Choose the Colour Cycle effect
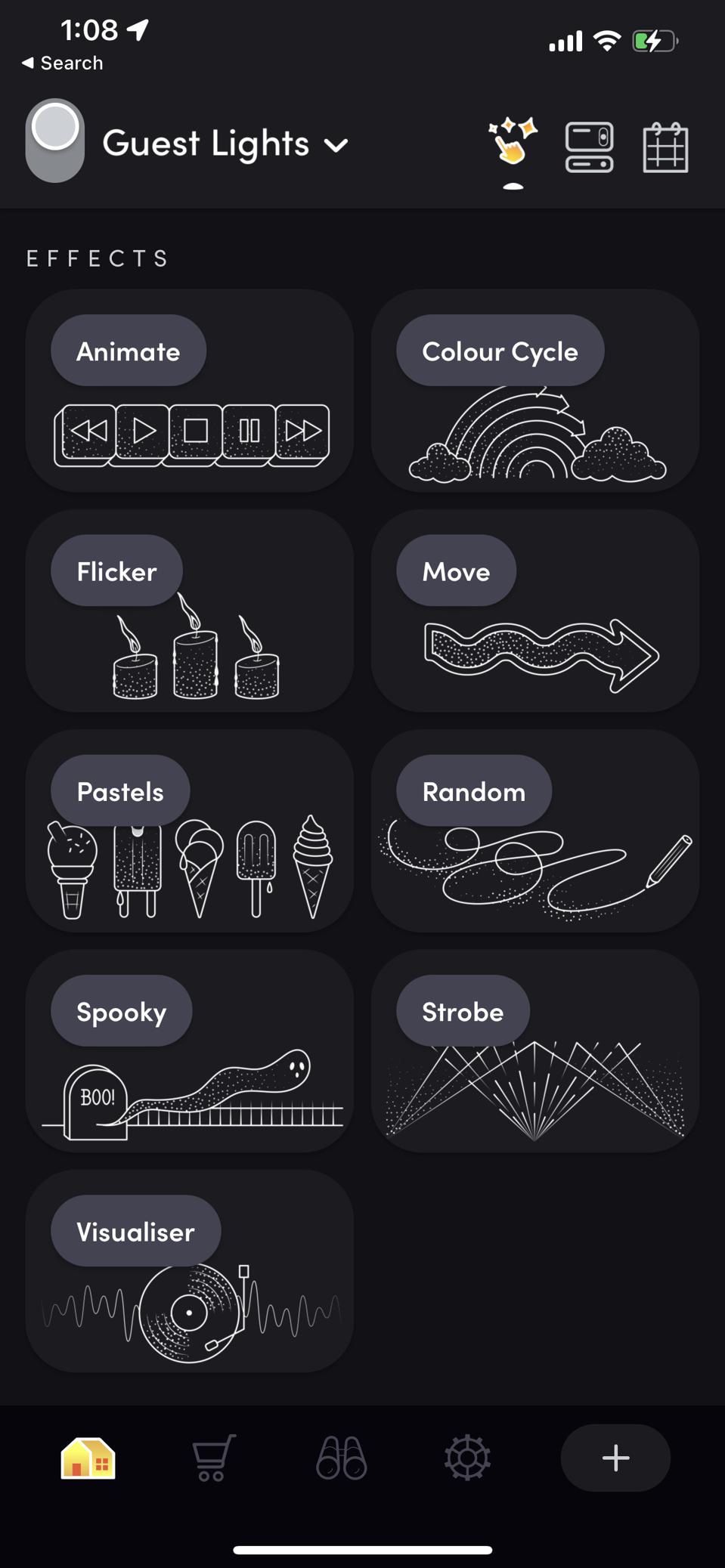 click(x=534, y=391)
